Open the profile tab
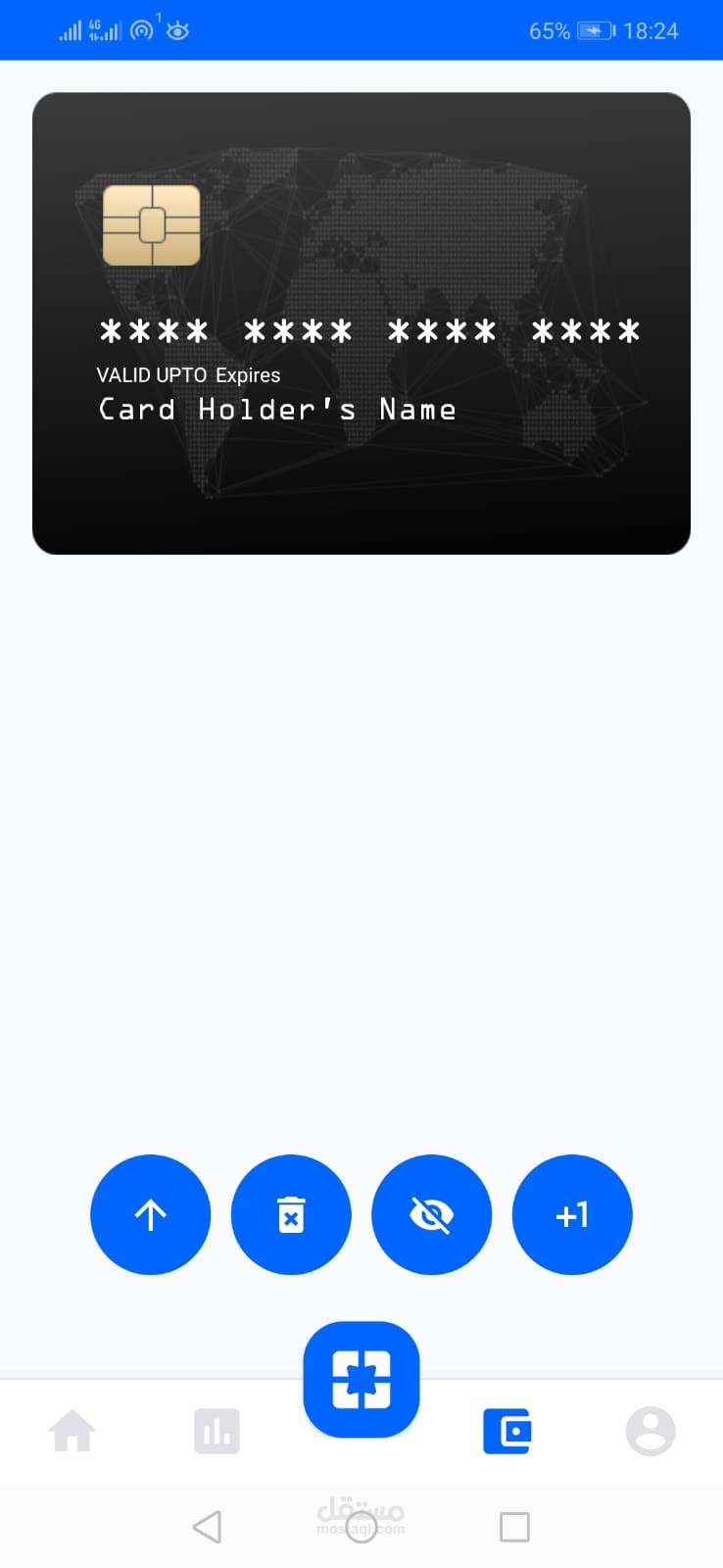This screenshot has width=723, height=1568. point(651,1431)
